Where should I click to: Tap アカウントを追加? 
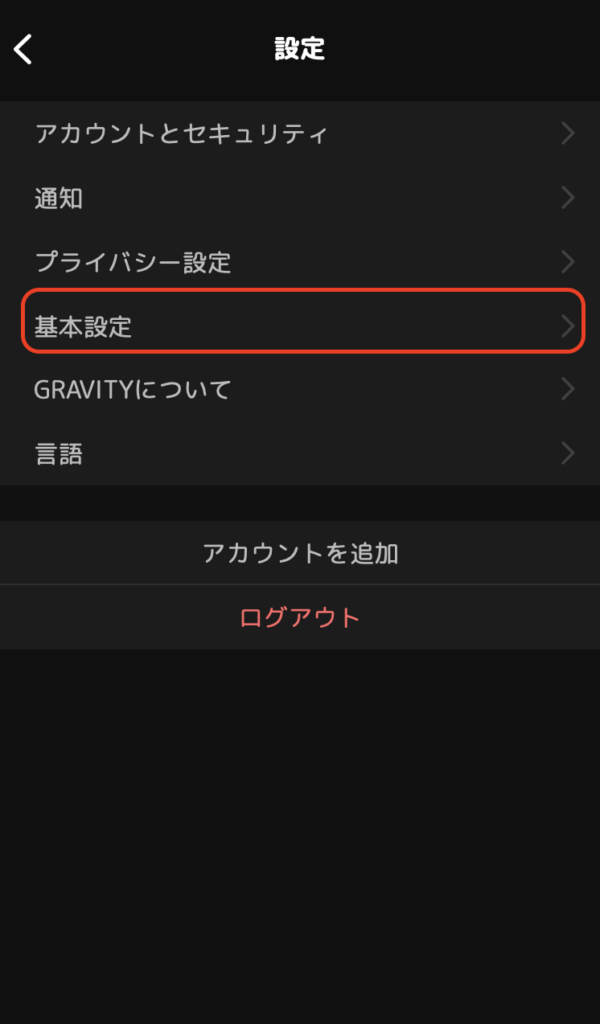[300, 552]
